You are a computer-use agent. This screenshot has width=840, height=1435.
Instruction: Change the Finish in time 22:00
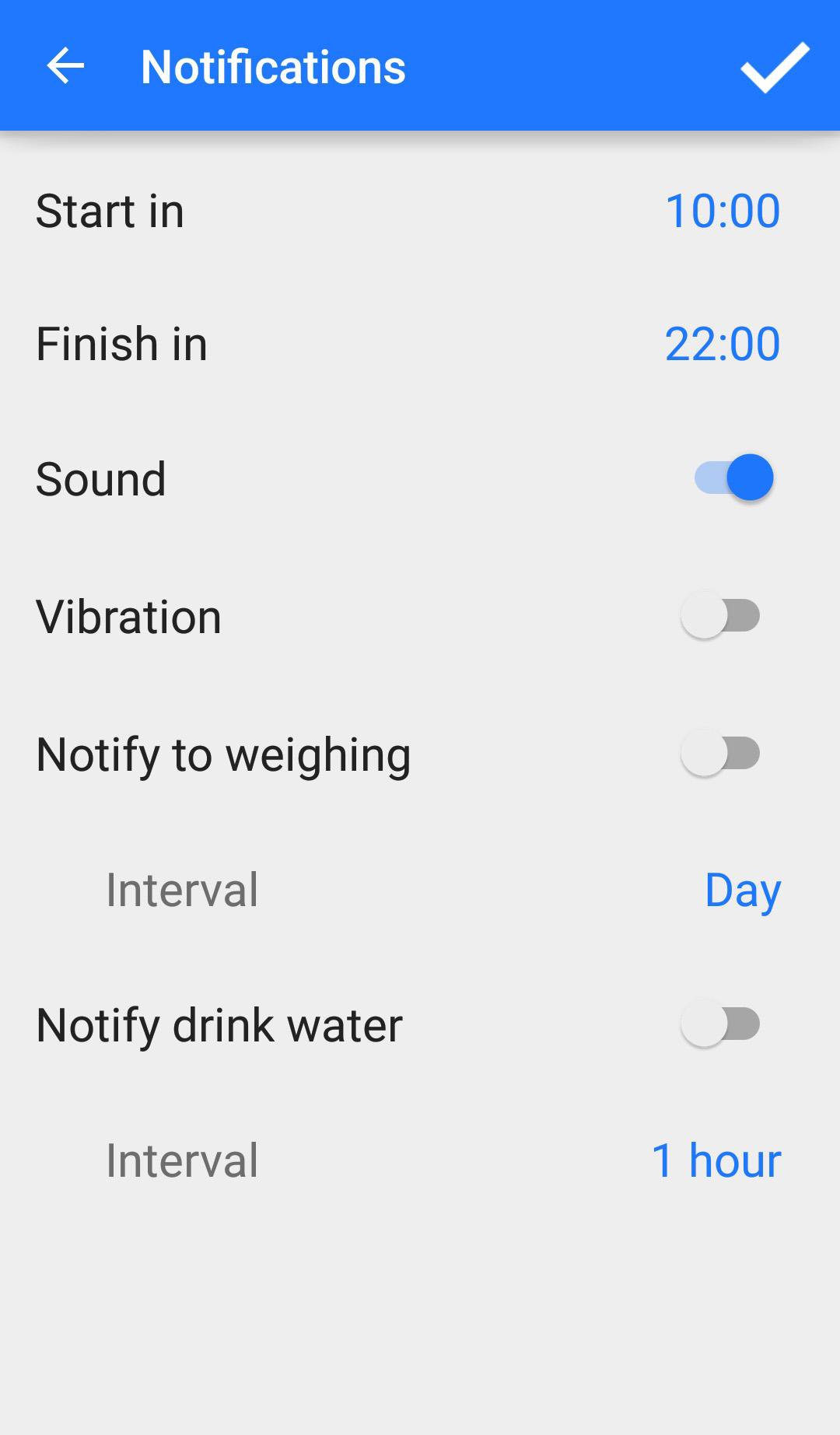(723, 344)
